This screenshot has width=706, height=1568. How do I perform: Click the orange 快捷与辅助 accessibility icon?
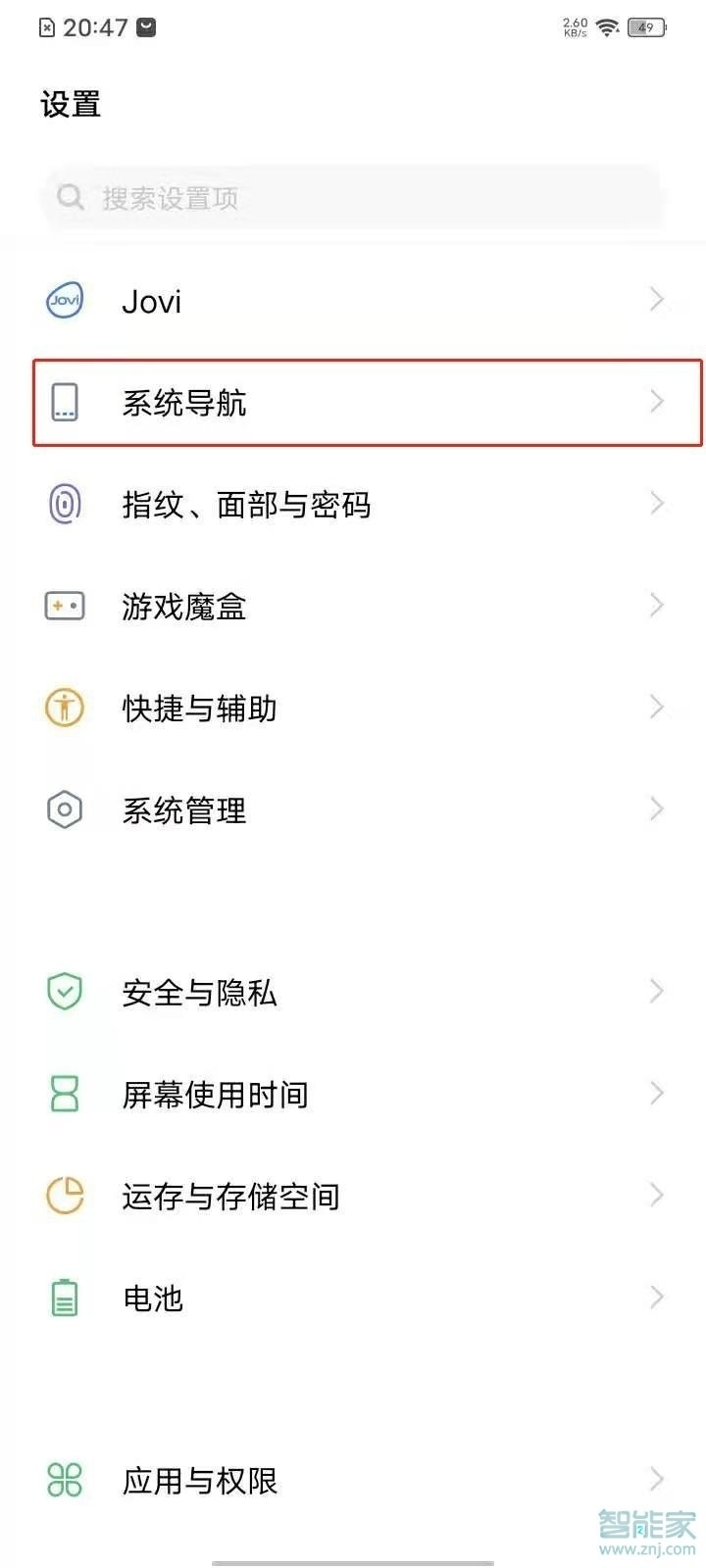64,708
